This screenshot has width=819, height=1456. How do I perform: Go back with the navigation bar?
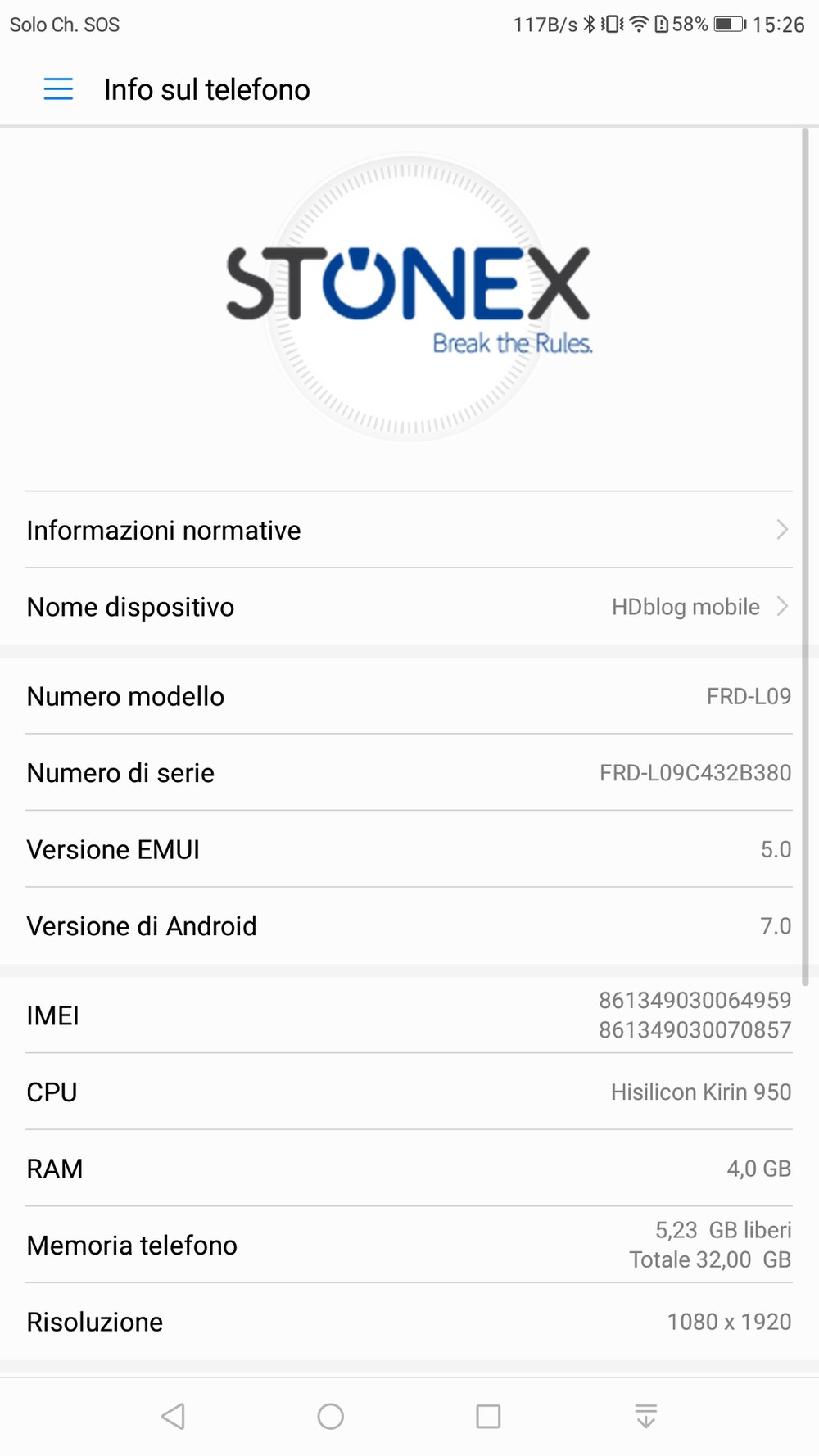[x=173, y=1416]
